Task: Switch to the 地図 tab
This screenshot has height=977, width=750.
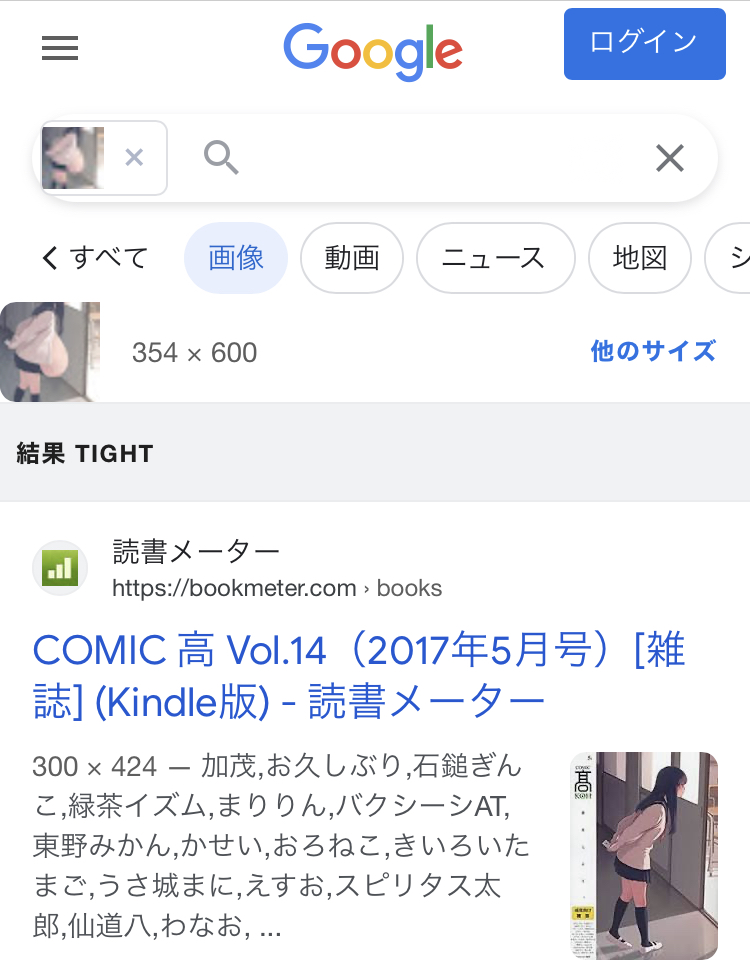Action: coord(640,258)
